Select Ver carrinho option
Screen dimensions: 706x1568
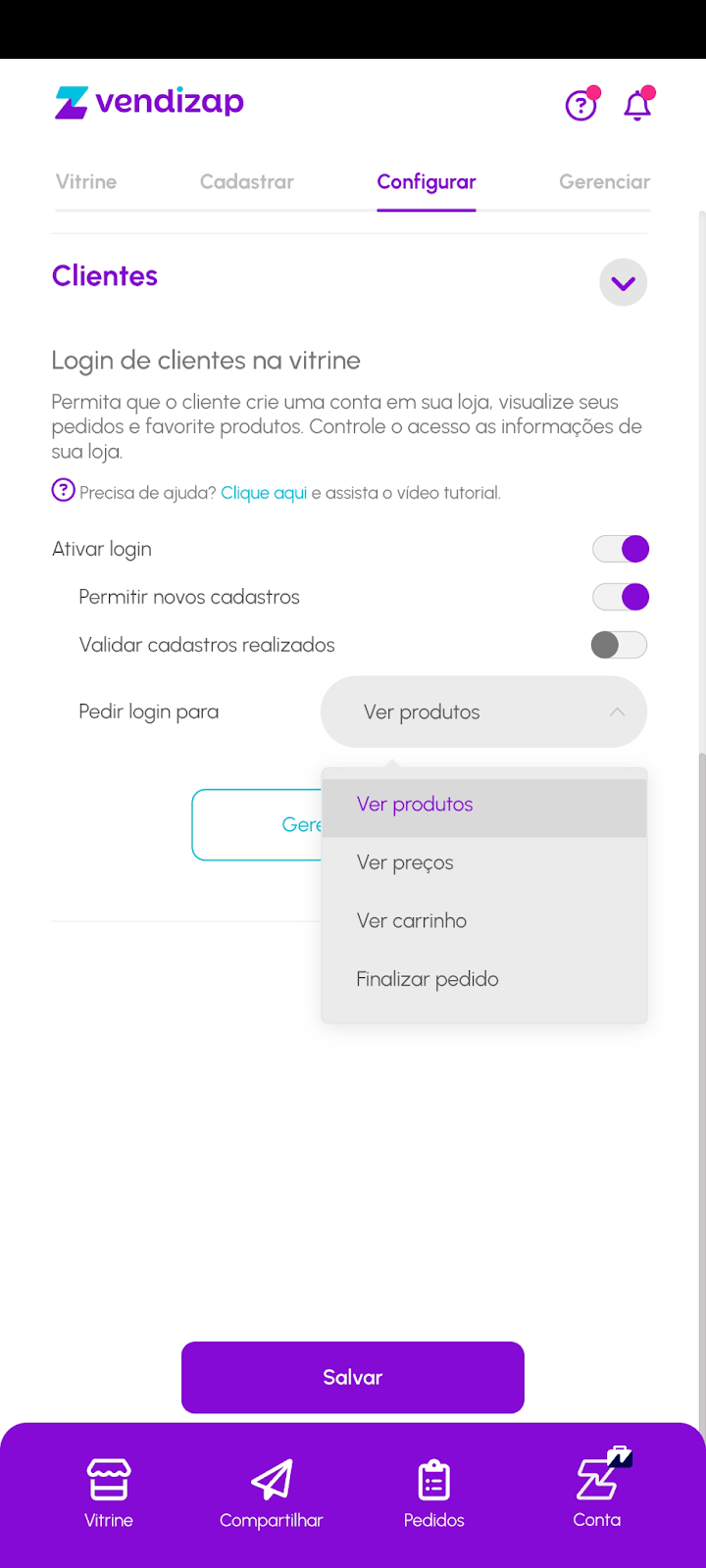coord(411,921)
